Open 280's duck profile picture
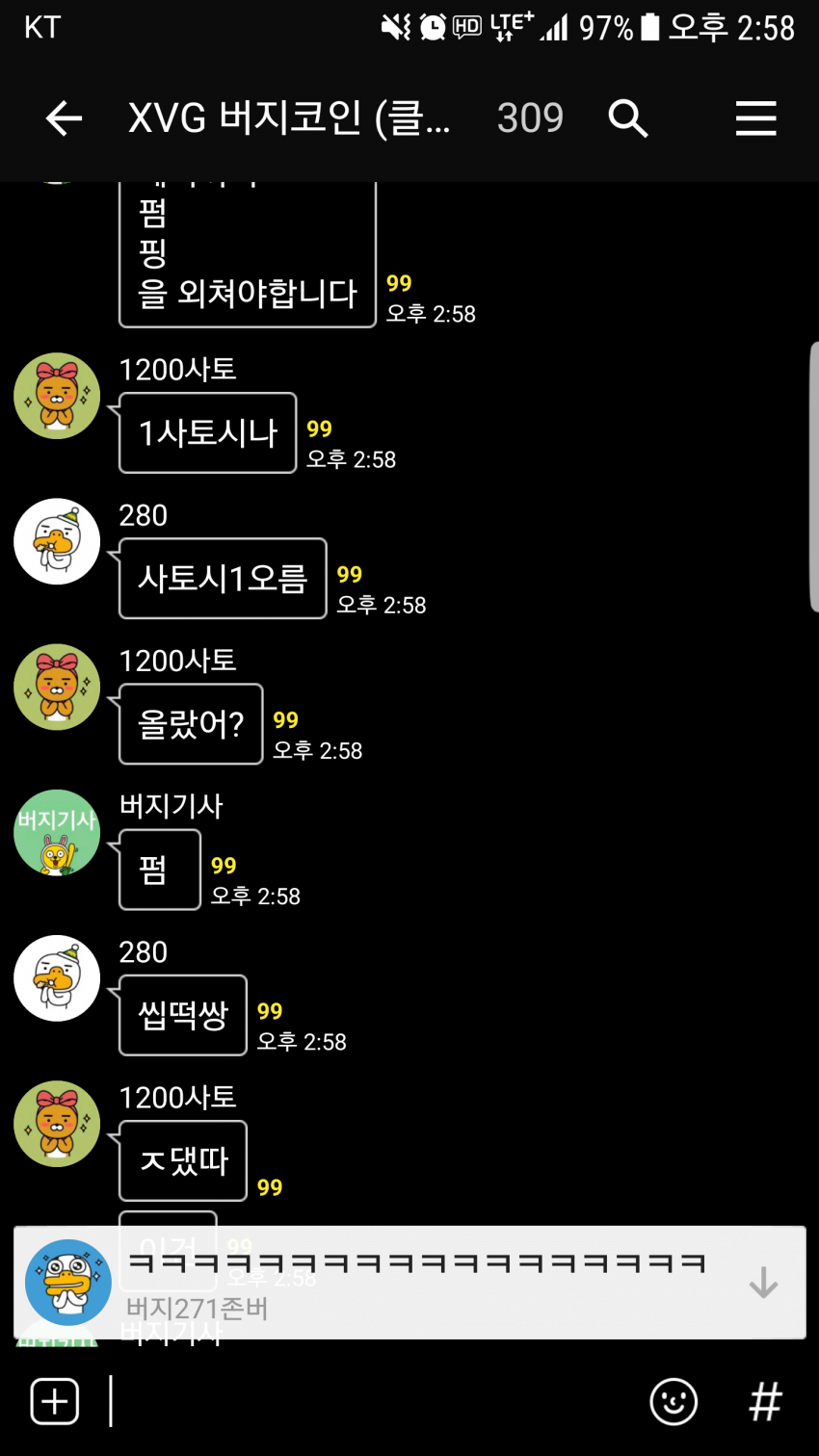Screen dimensions: 819x1456 tap(57, 541)
